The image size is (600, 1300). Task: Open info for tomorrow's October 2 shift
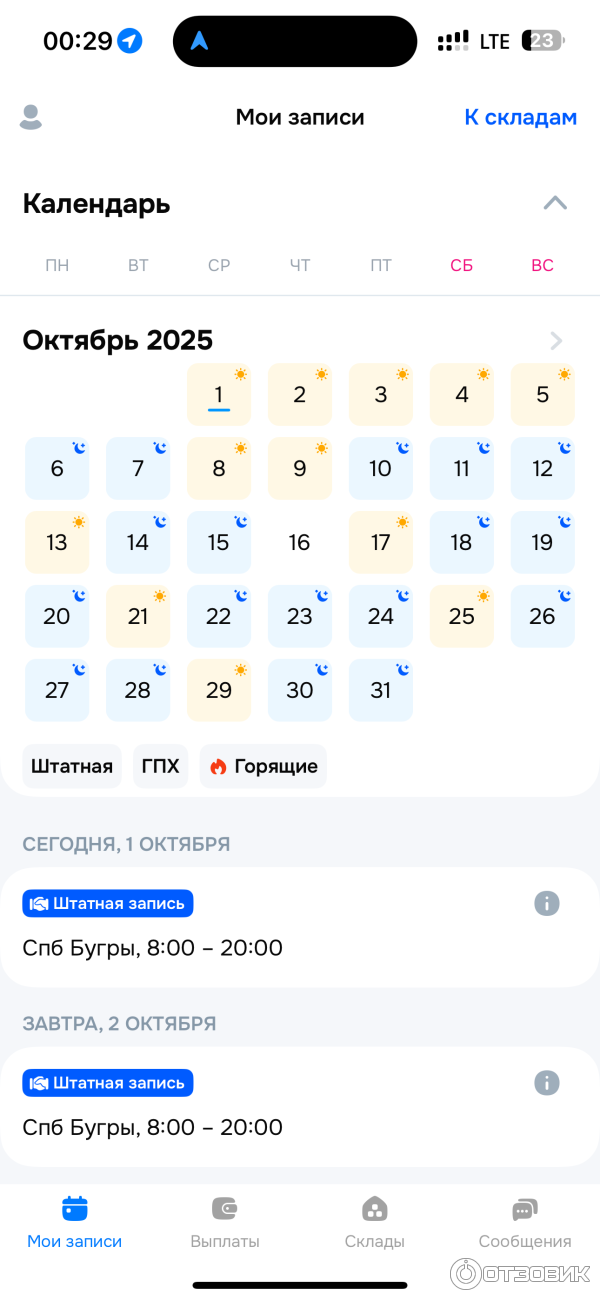tap(546, 1083)
